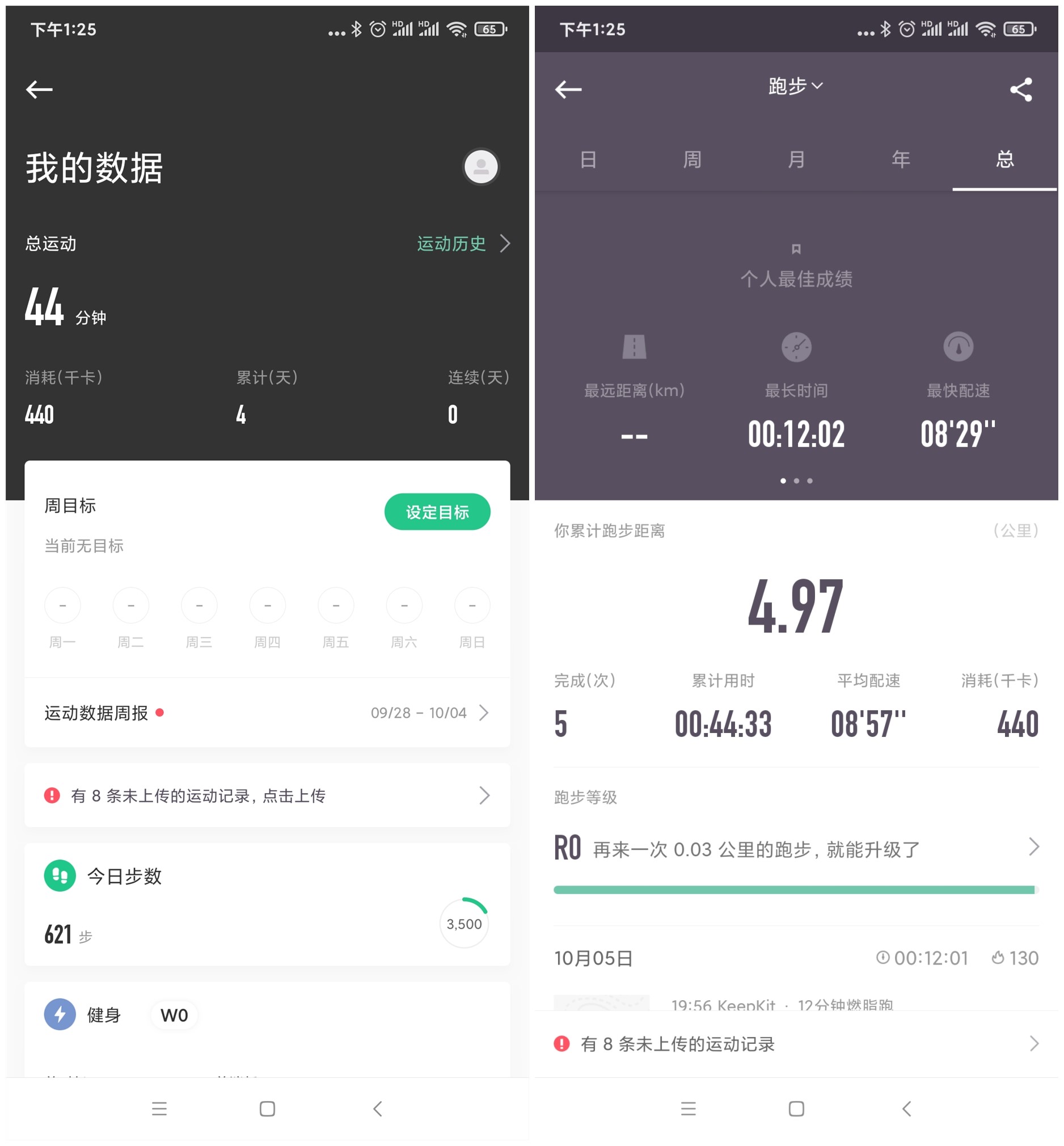Tap the share icon on the running screen
Image resolution: width=1064 pixels, height=1146 pixels.
tap(1022, 89)
